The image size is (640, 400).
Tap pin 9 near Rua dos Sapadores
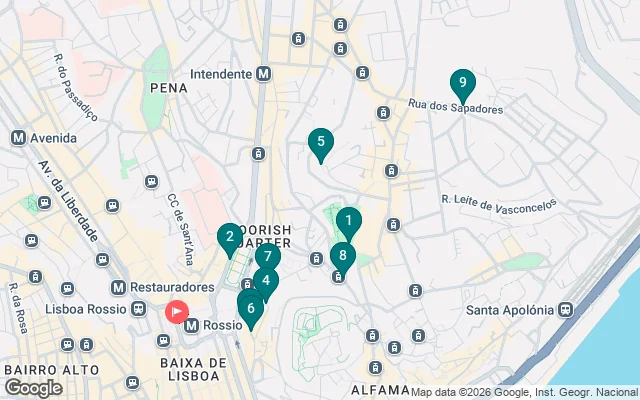462,84
